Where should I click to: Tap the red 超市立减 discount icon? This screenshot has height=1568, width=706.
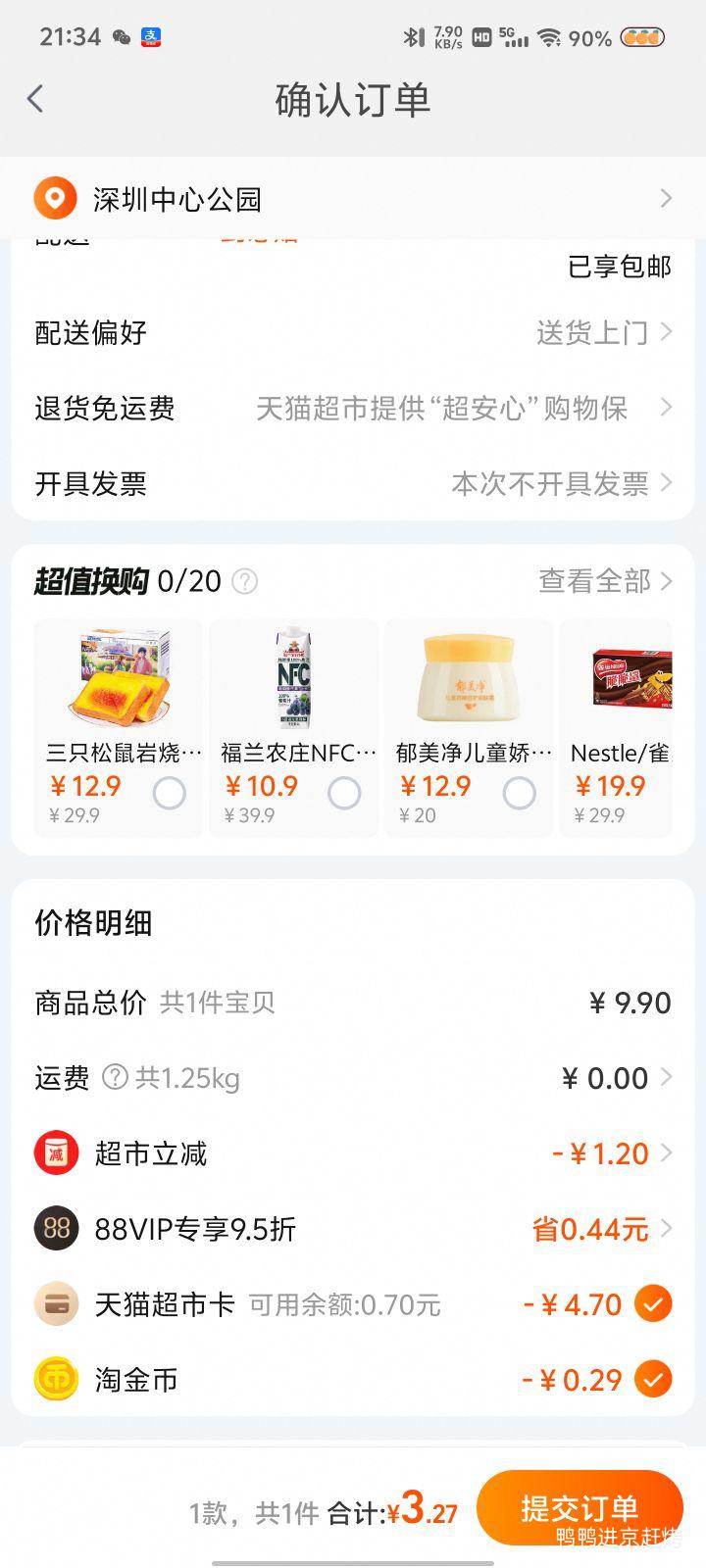click(56, 1153)
